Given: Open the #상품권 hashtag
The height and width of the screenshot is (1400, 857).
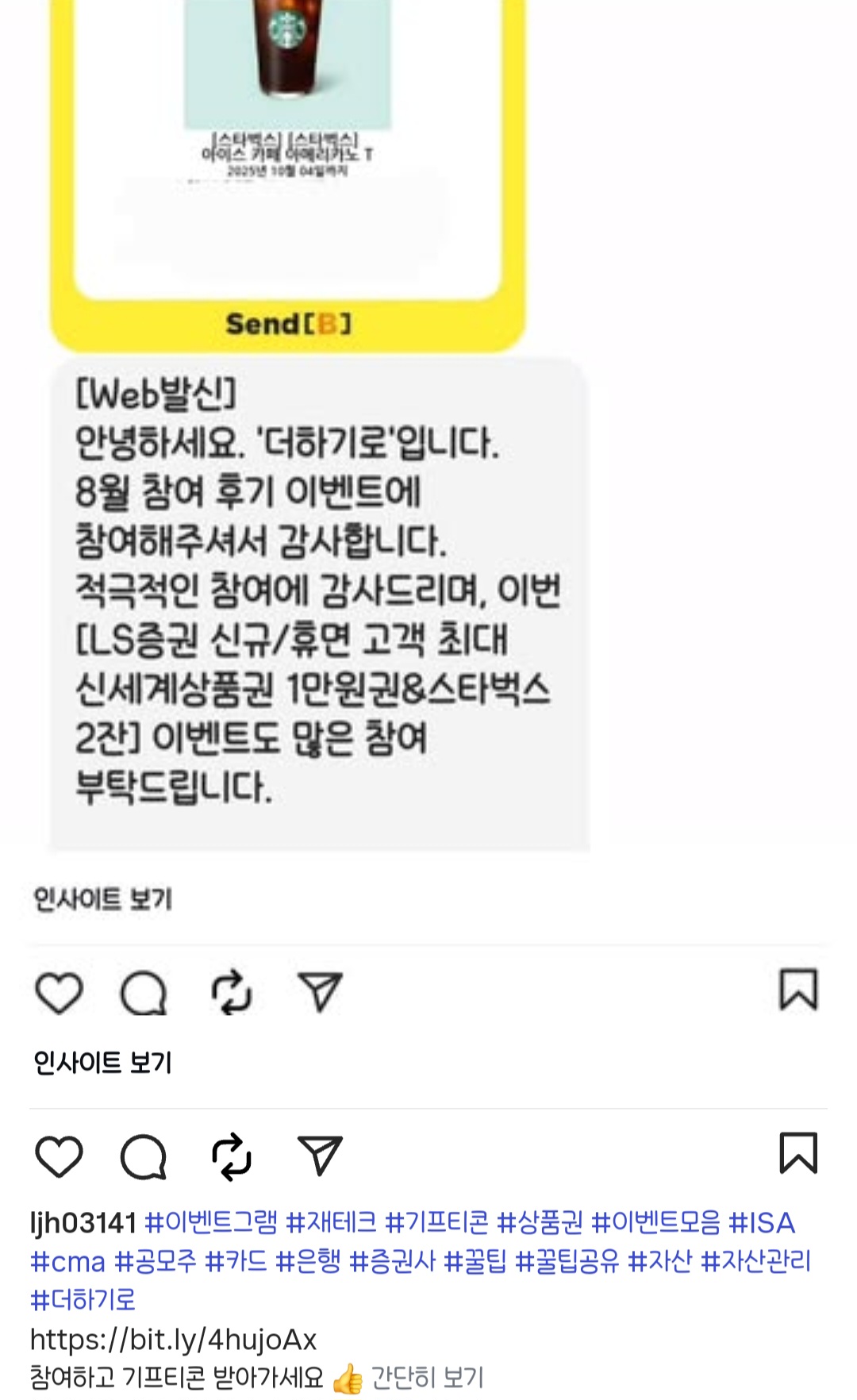Looking at the screenshot, I should (x=540, y=1222).
